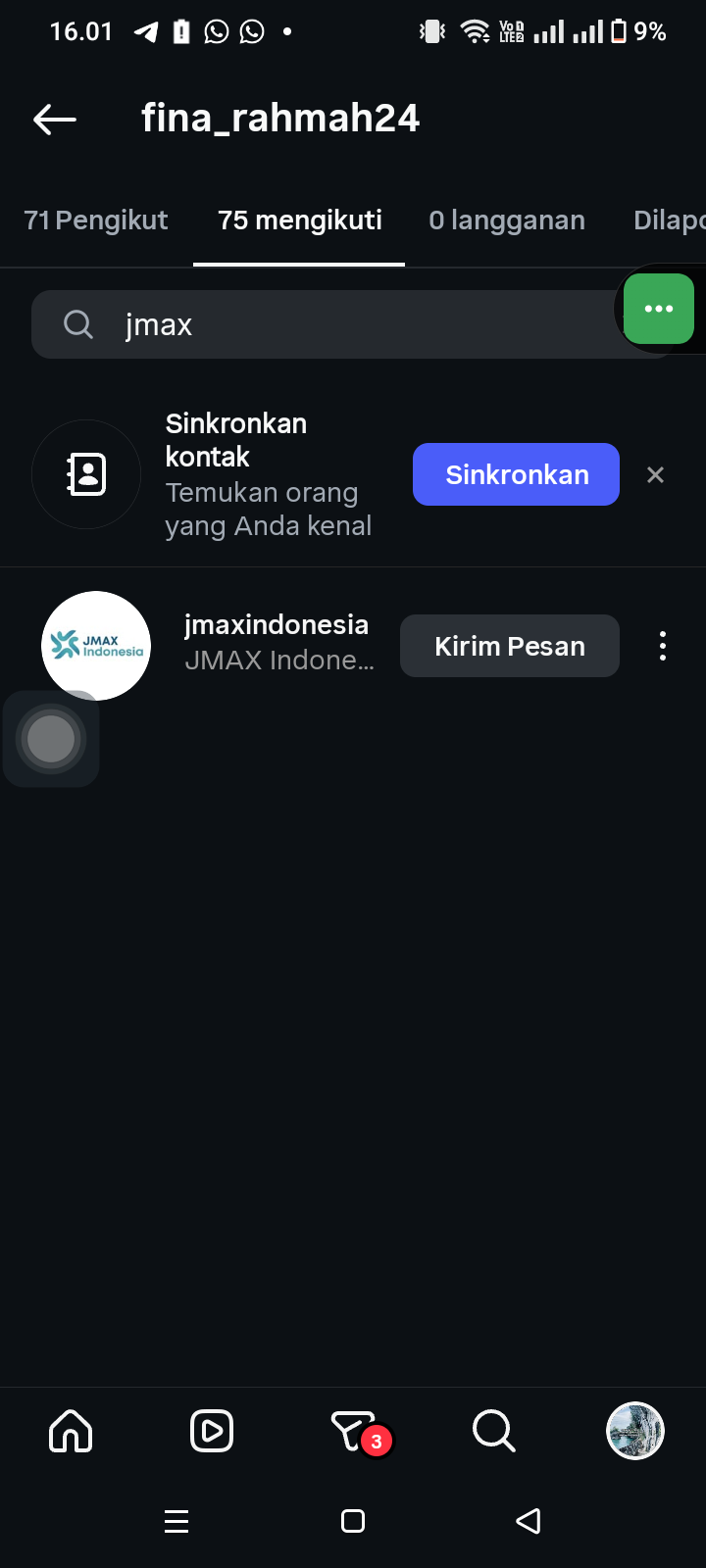This screenshot has height=1568, width=706.
Task: Open the jmaxindonesia profile
Action: [276, 625]
